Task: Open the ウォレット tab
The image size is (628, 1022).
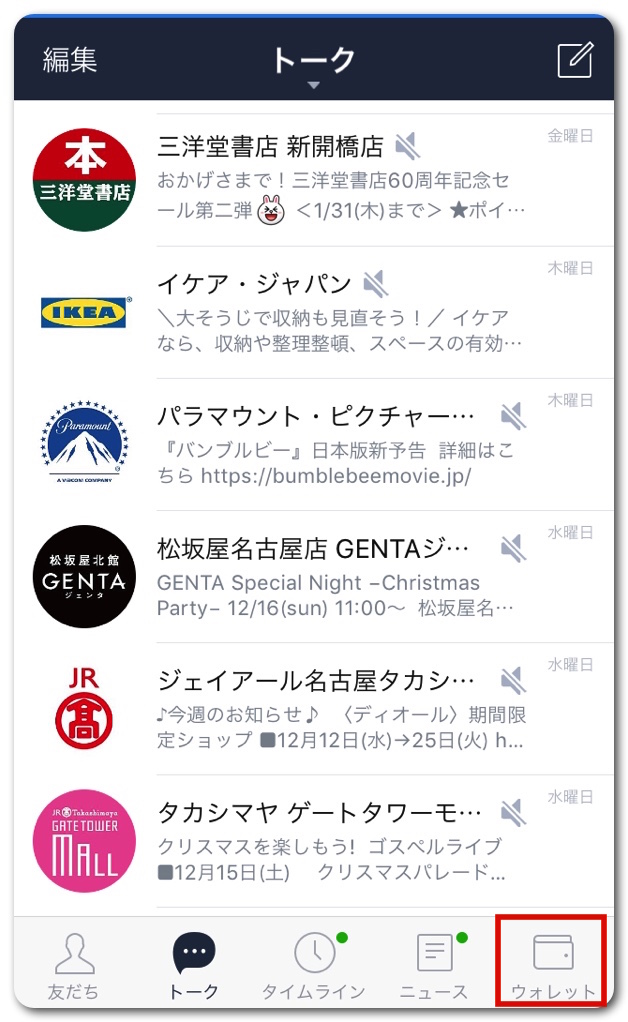Action: coord(552,966)
